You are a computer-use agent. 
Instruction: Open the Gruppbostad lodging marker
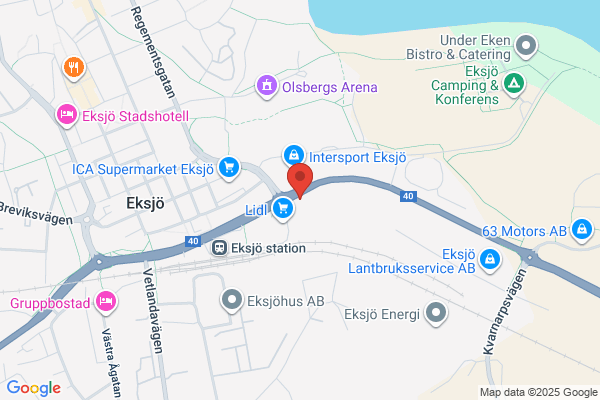point(106,302)
